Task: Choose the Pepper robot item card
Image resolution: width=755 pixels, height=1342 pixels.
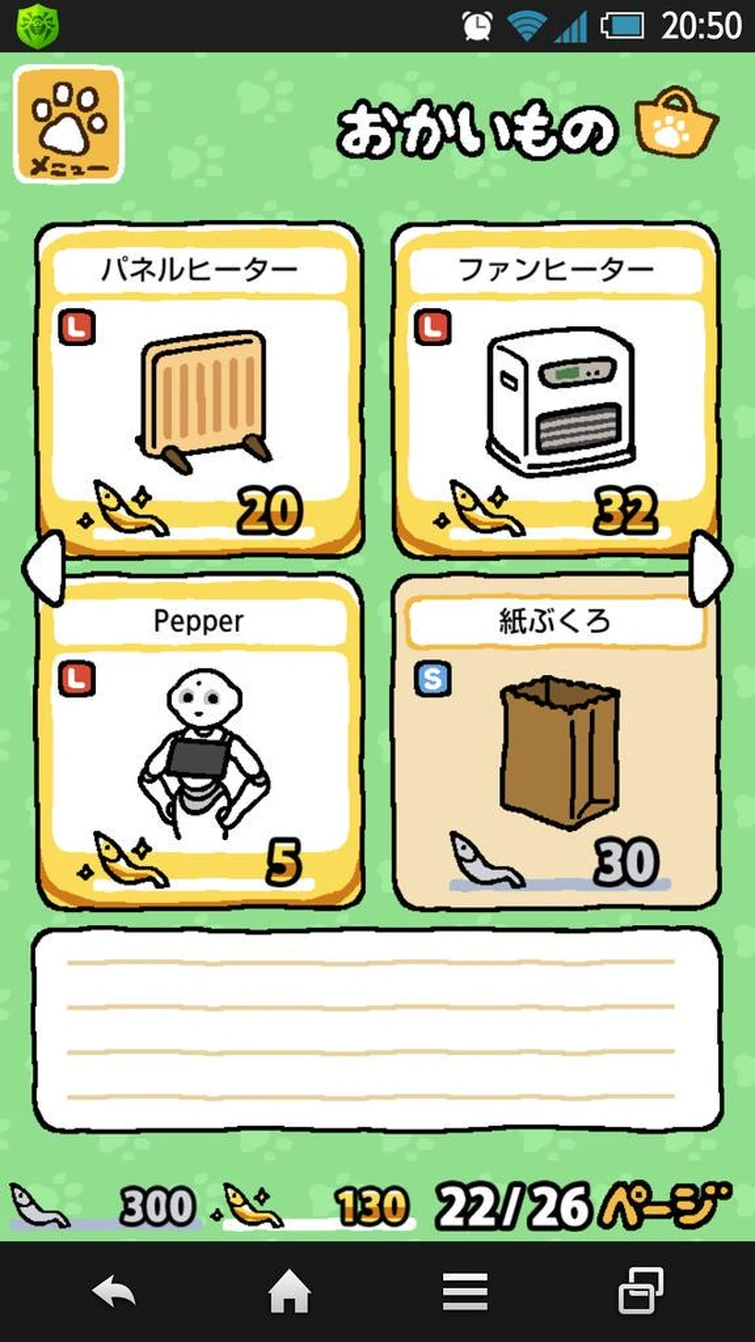Action: (x=200, y=740)
